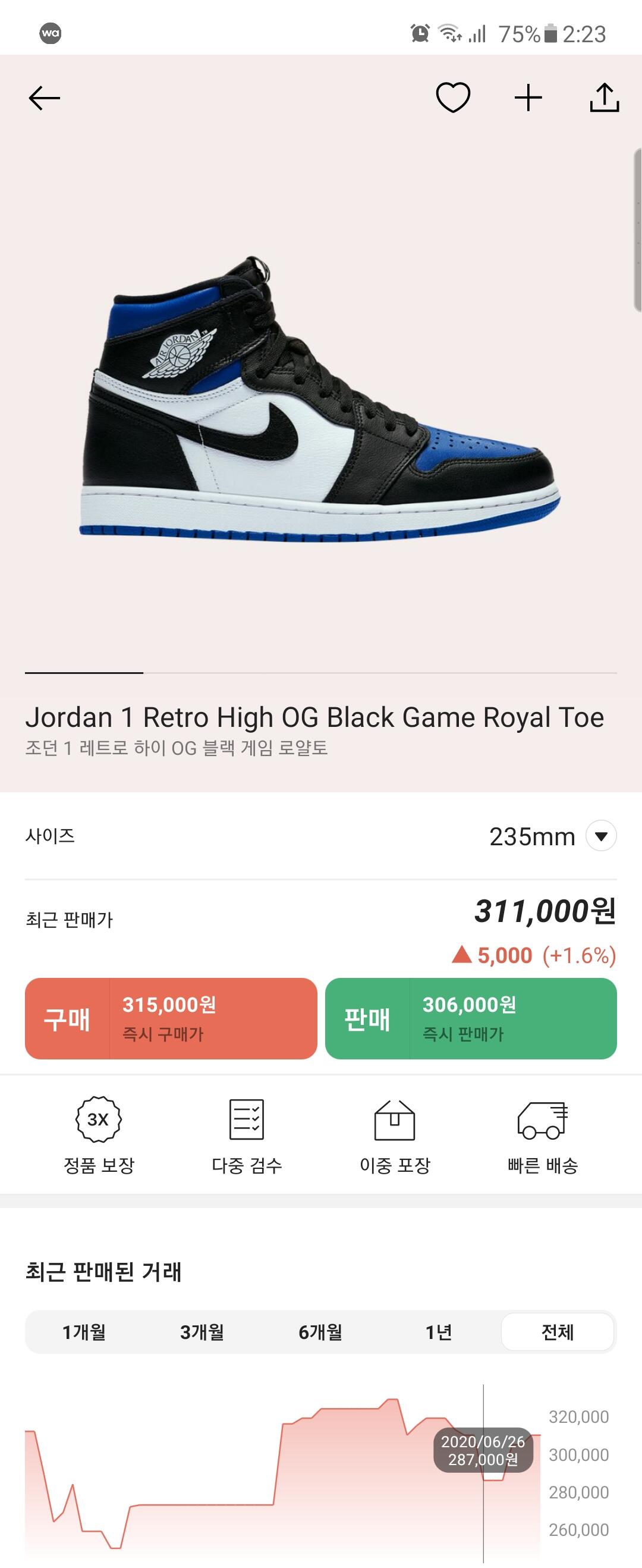Select the 6개월 chart range
The width and height of the screenshot is (642, 1568).
(320, 1332)
